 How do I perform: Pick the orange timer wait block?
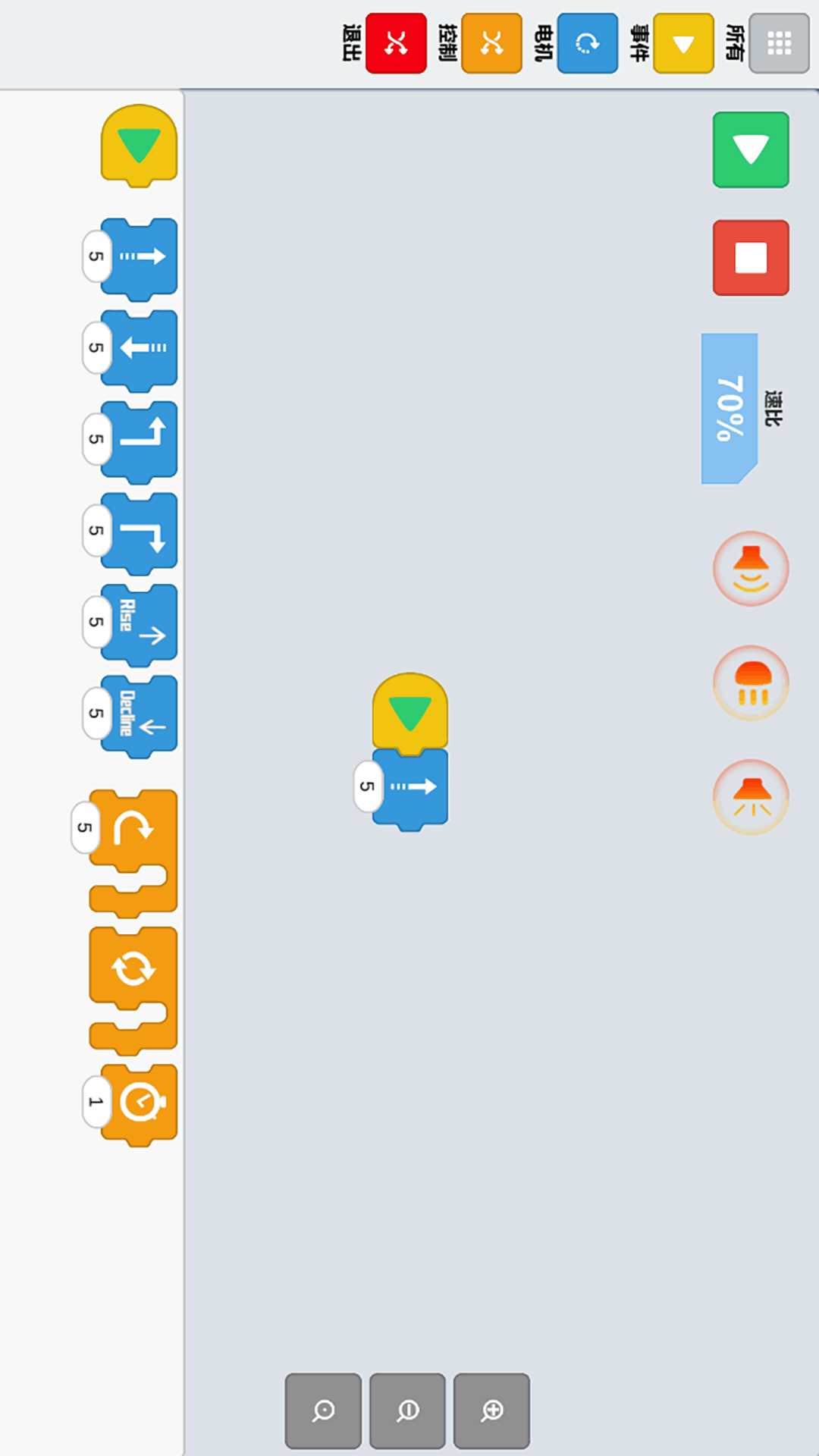(139, 1105)
